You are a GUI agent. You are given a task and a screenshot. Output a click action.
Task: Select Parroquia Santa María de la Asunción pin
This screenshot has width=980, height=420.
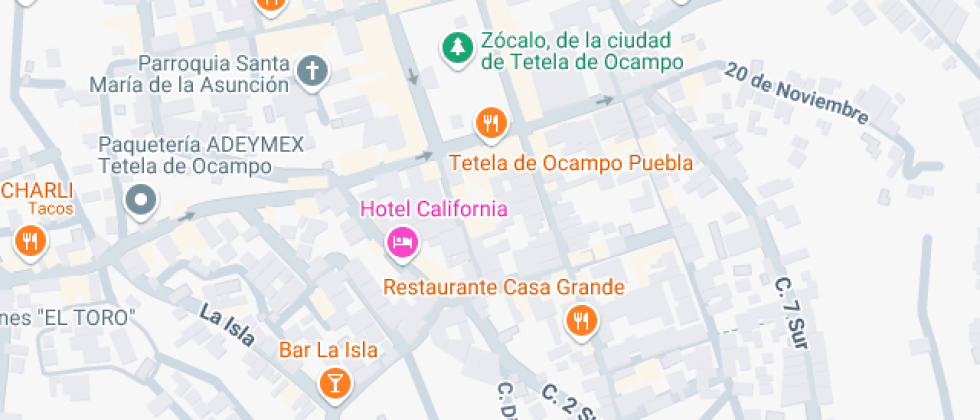[313, 71]
